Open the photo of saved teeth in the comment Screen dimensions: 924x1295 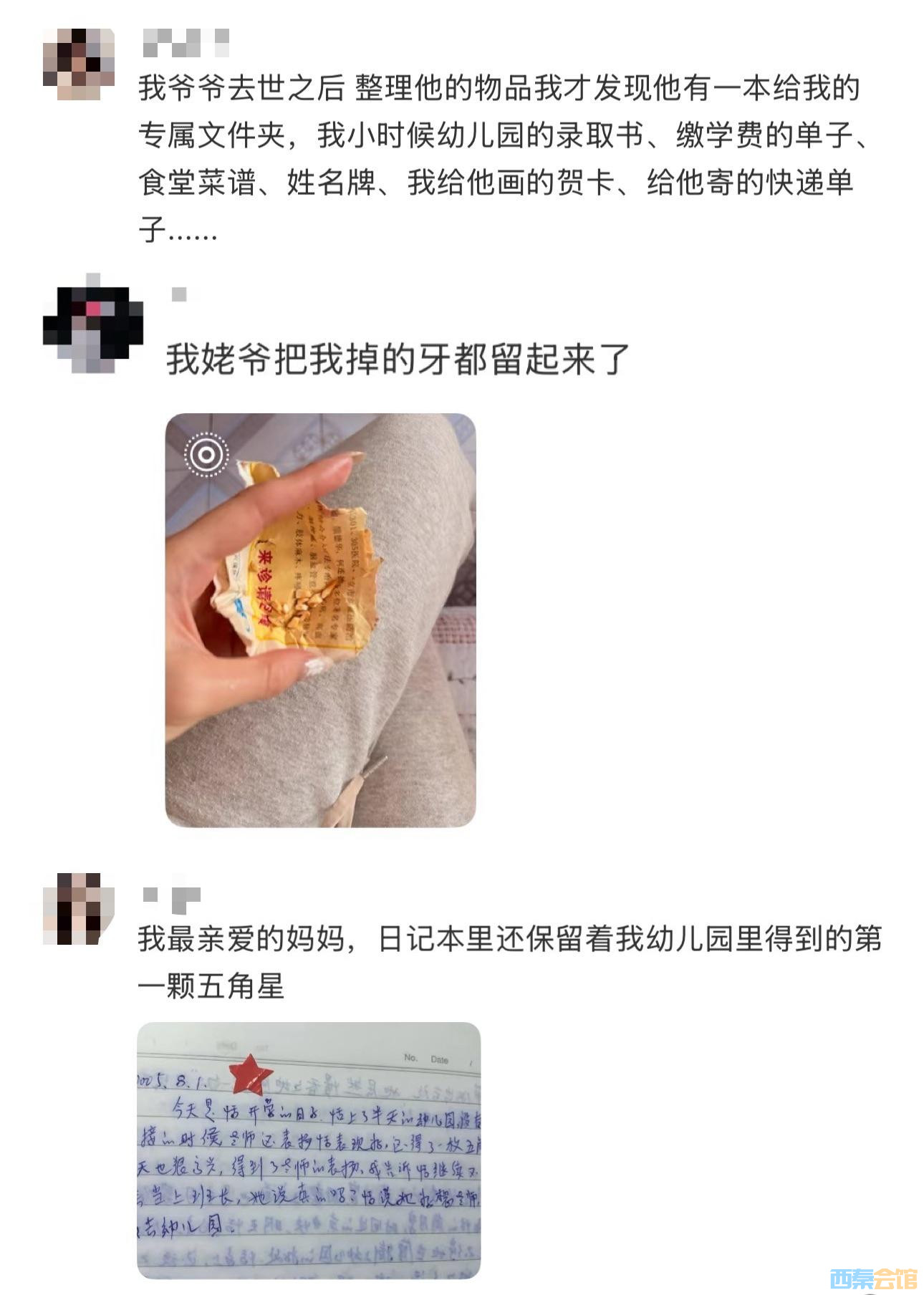tap(320, 620)
